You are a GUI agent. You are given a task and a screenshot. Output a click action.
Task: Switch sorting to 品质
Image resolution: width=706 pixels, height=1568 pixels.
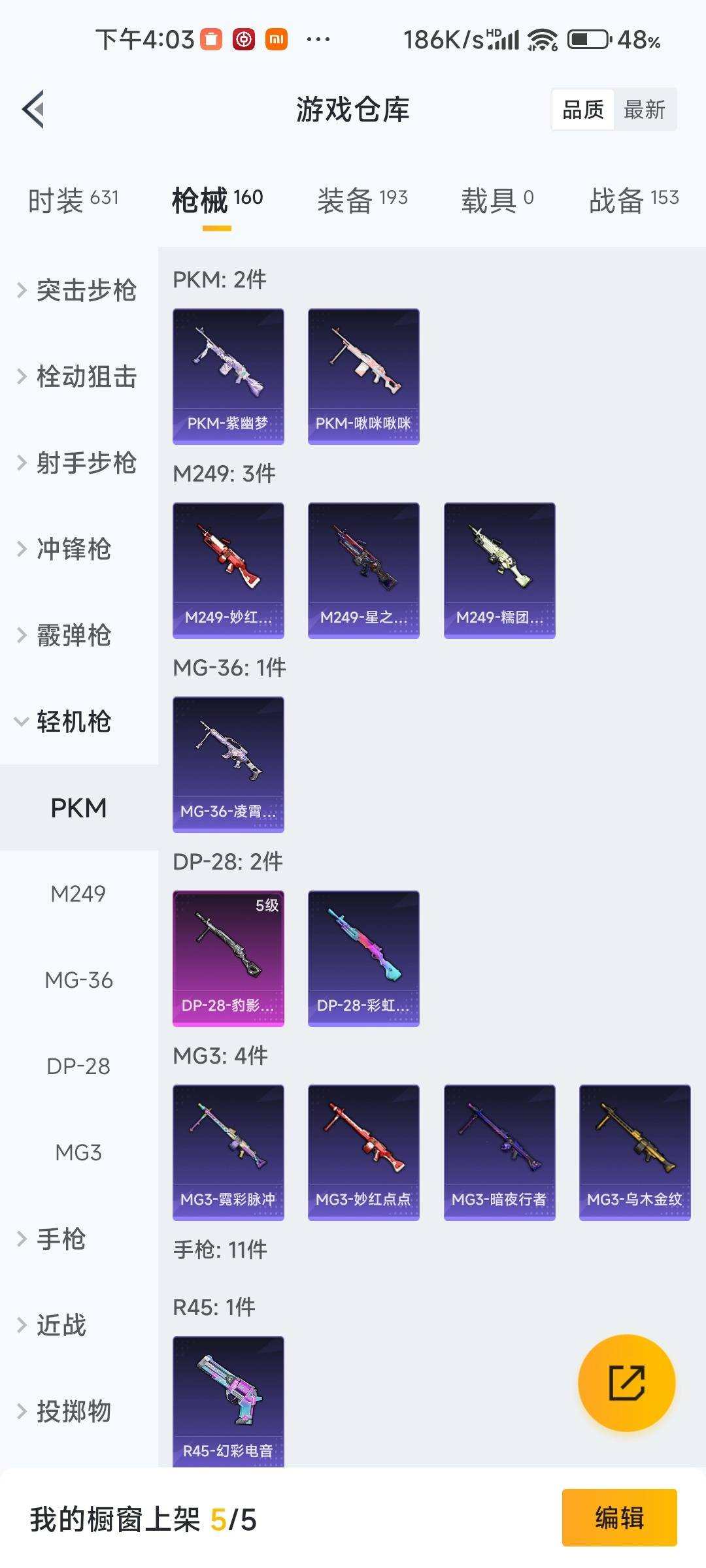tap(584, 109)
